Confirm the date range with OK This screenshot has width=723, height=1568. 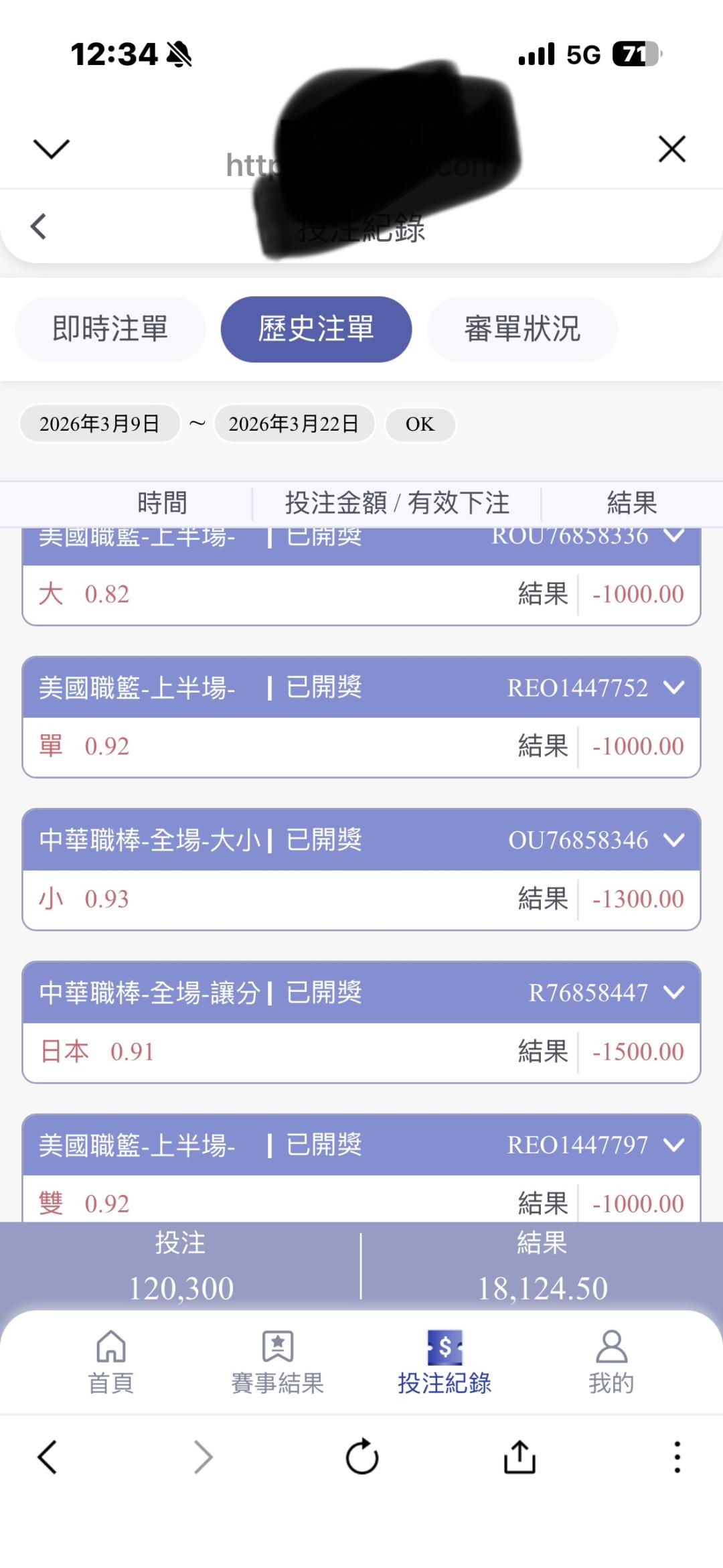pyautogui.click(x=420, y=424)
